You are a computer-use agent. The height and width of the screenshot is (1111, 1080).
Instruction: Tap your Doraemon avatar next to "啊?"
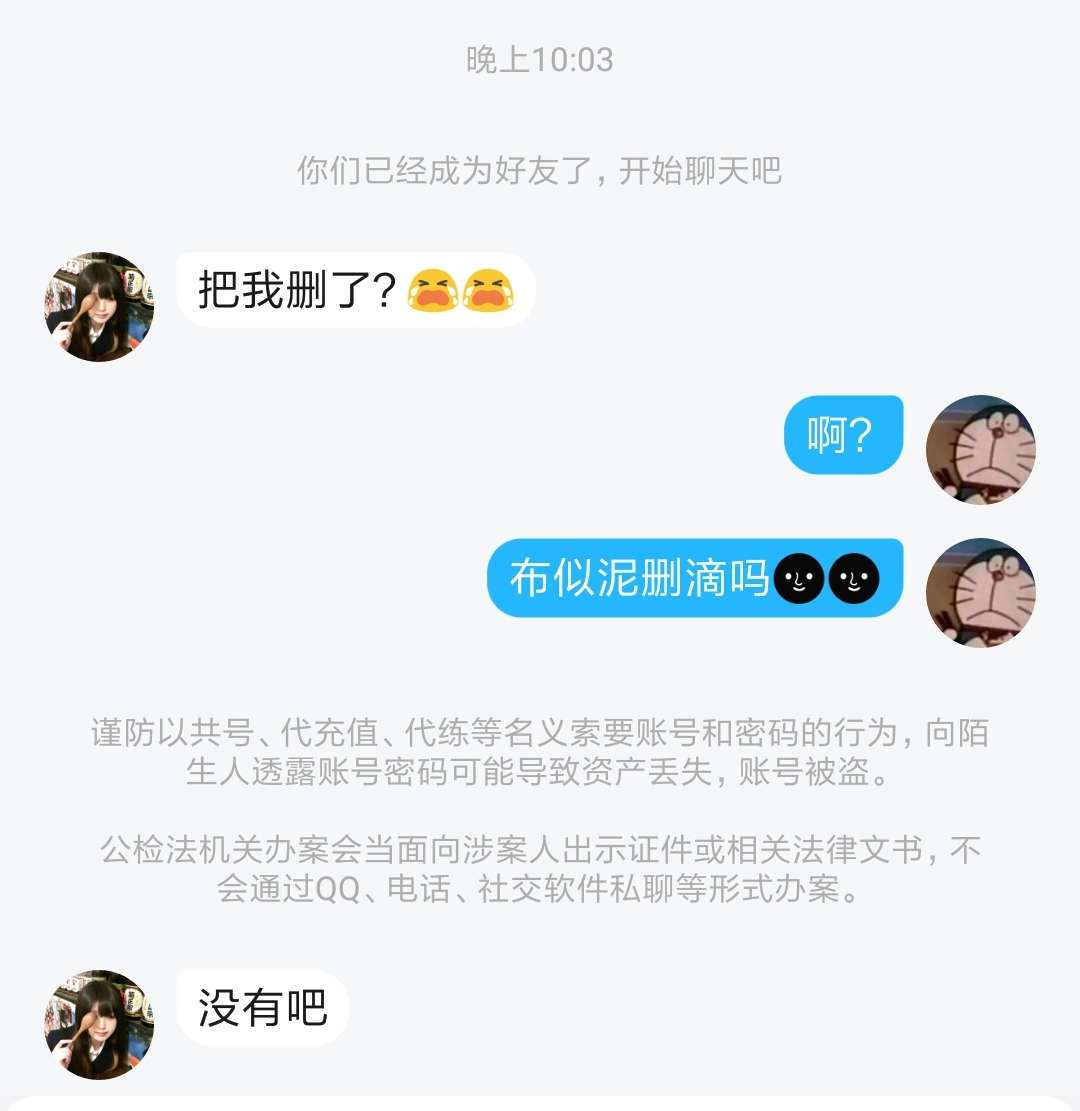click(980, 449)
